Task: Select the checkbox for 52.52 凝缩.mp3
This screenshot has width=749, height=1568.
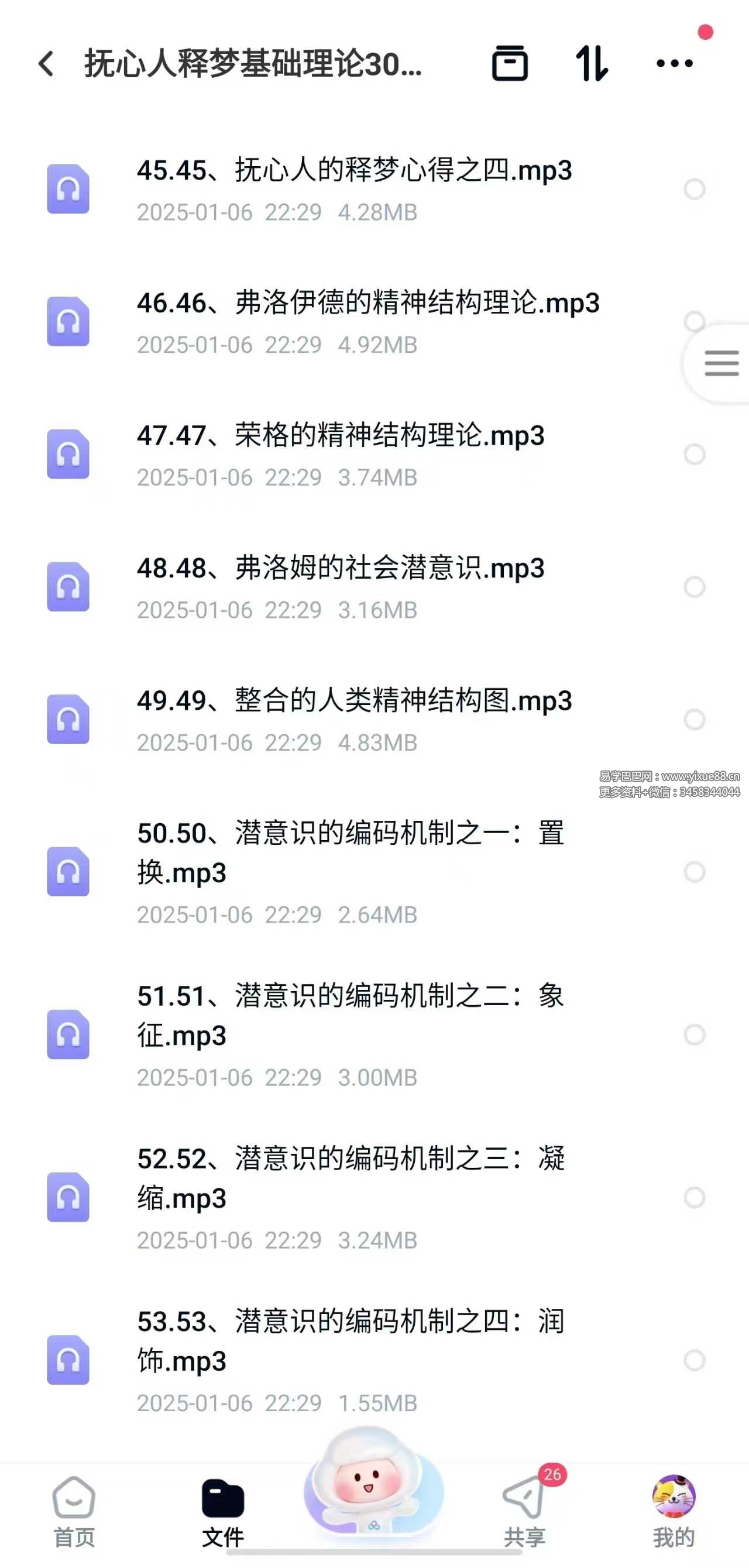Action: tap(694, 1197)
